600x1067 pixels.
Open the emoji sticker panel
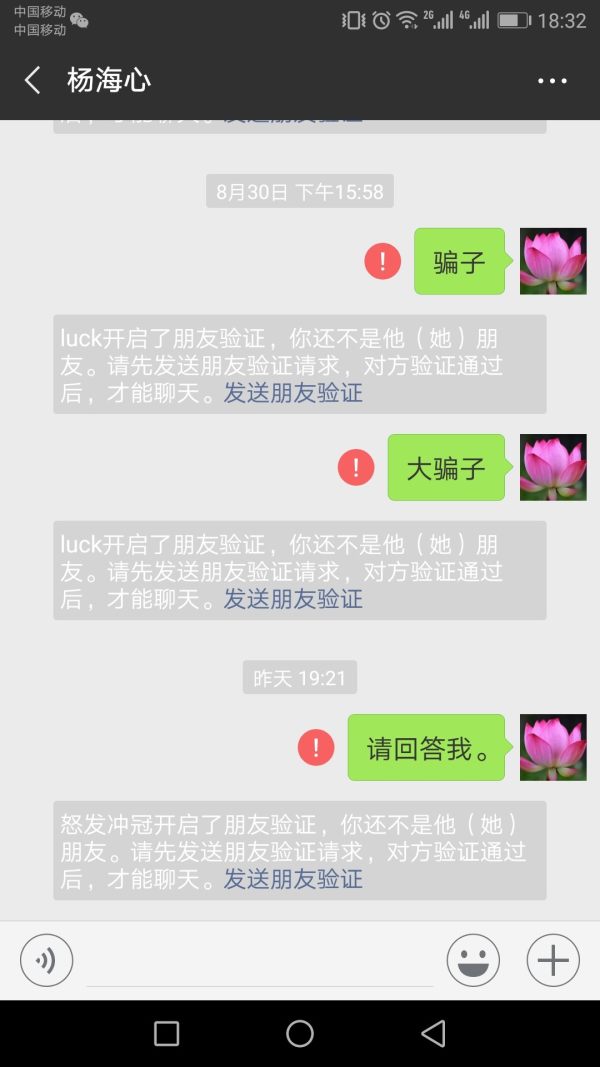point(473,961)
